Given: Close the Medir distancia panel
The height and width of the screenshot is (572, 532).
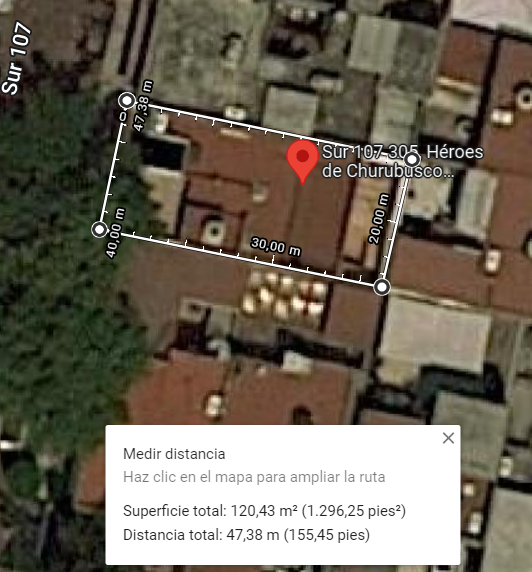Looking at the screenshot, I should (448, 438).
